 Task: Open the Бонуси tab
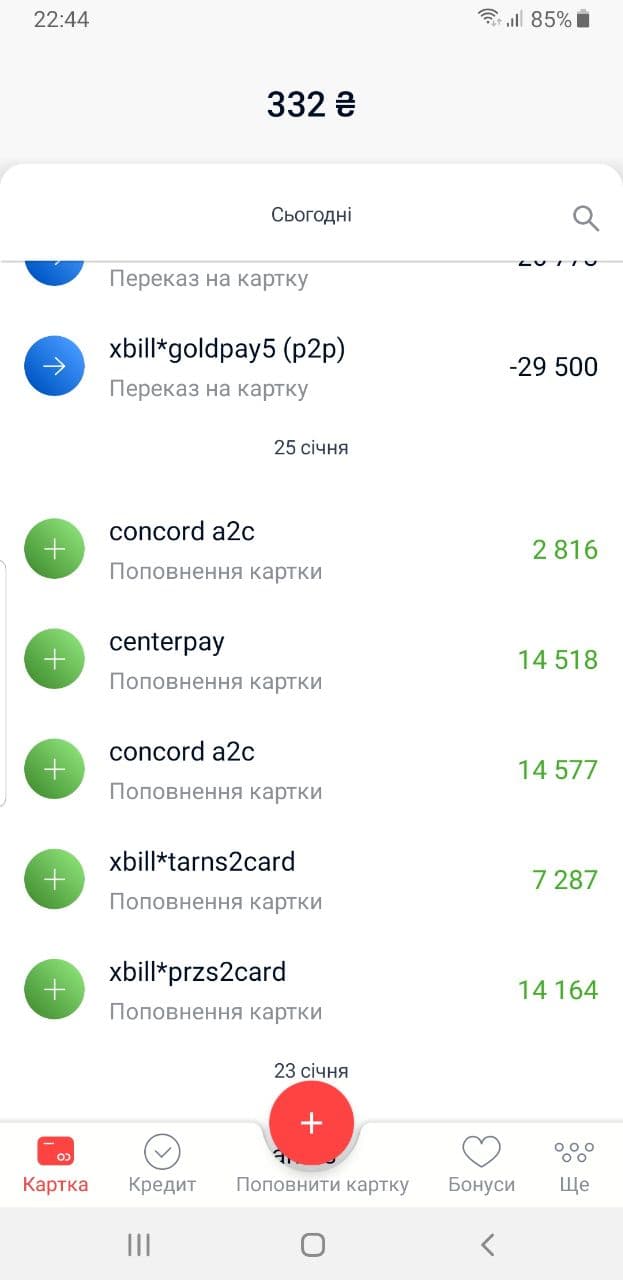coord(481,1165)
